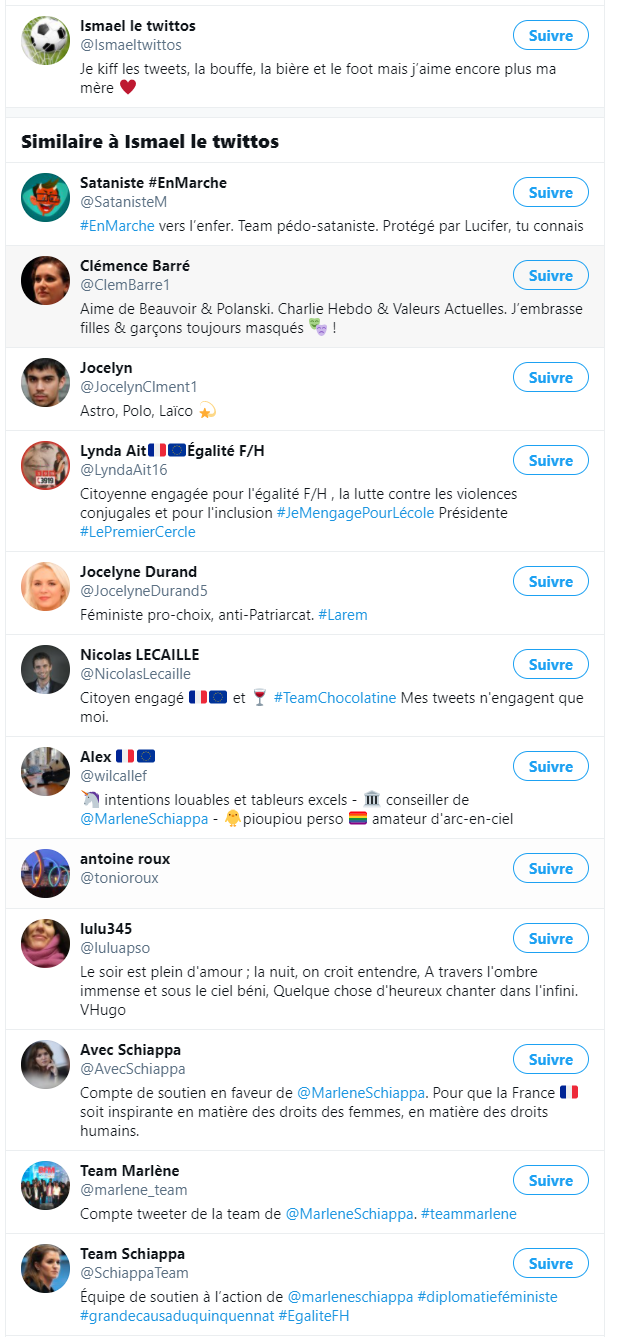Follow Ismael le twittos
Screen dimensions: 620x1337
[x=550, y=36]
